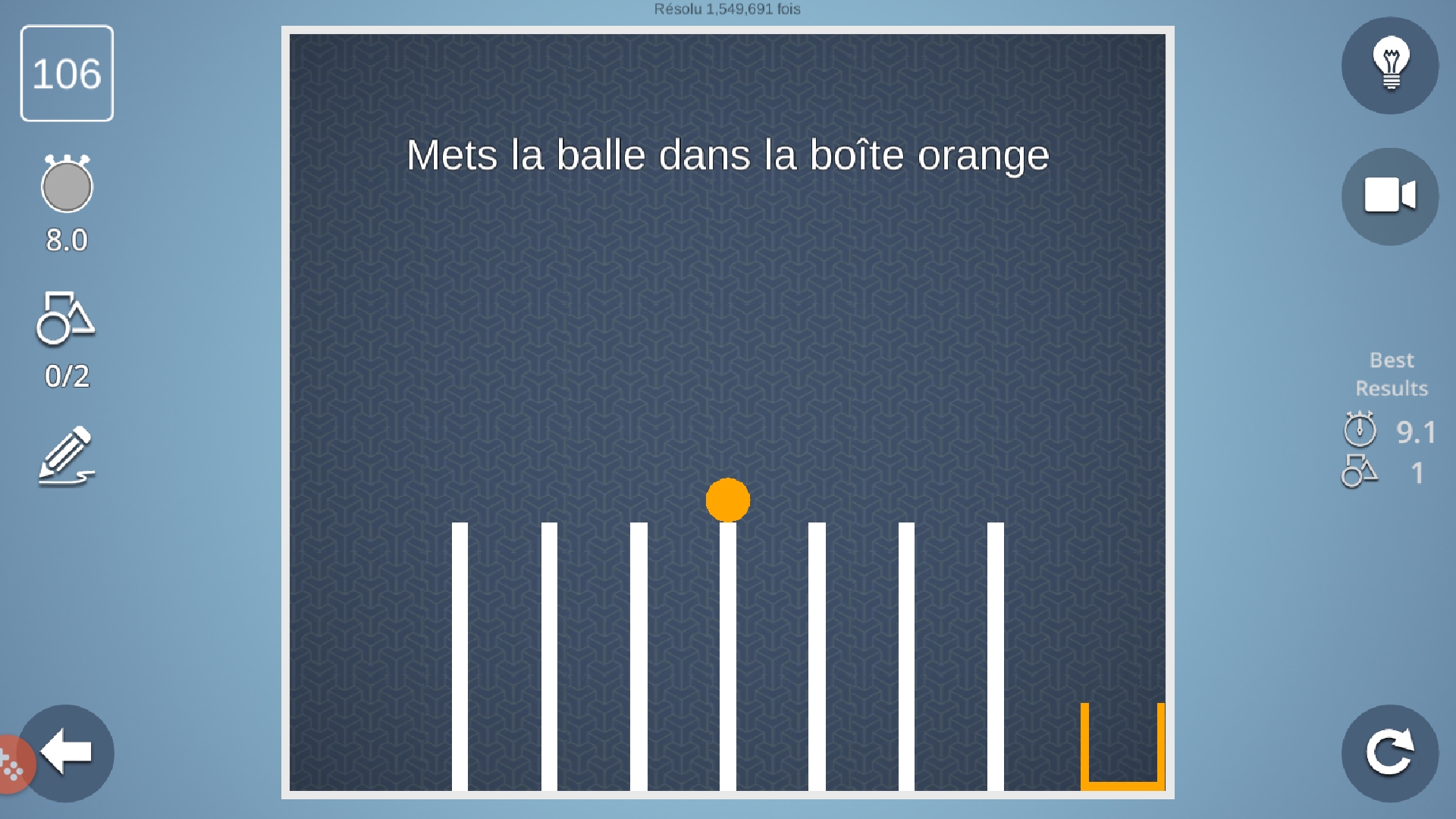Image resolution: width=1456 pixels, height=819 pixels.
Task: Go back with the left arrow button
Action: click(x=68, y=753)
